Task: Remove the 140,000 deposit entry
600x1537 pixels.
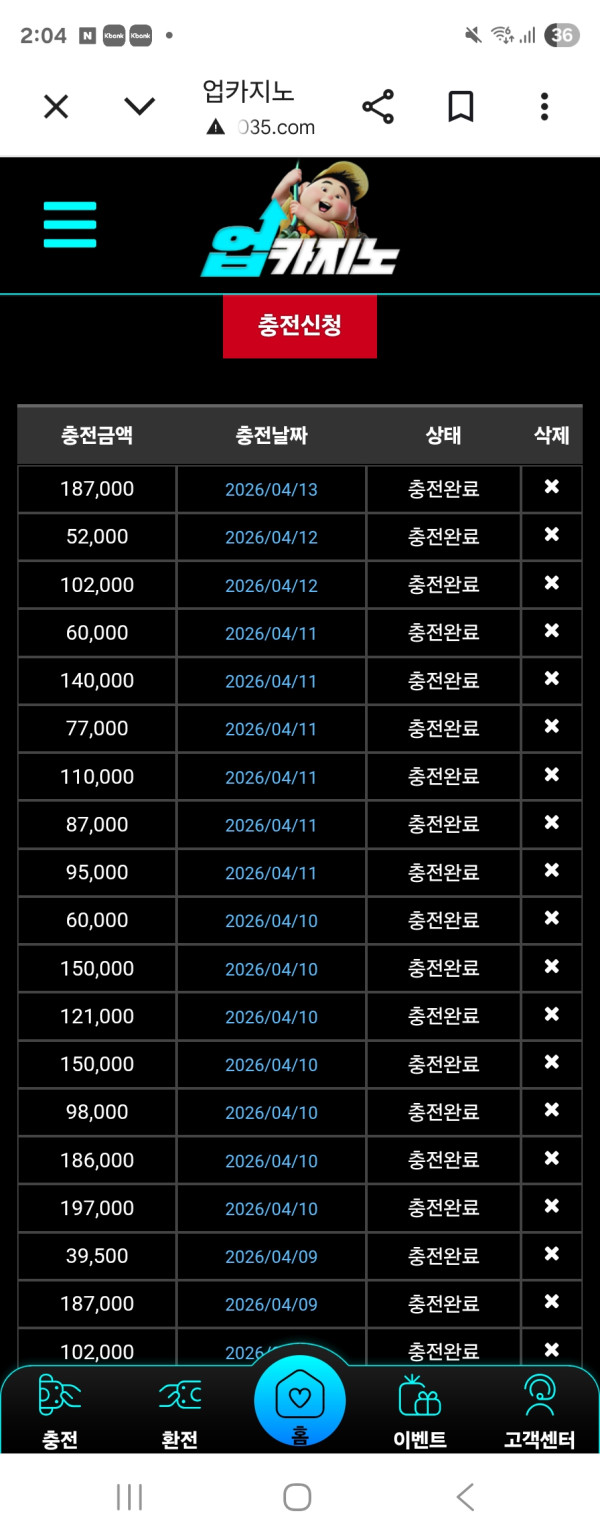Action: 551,679
